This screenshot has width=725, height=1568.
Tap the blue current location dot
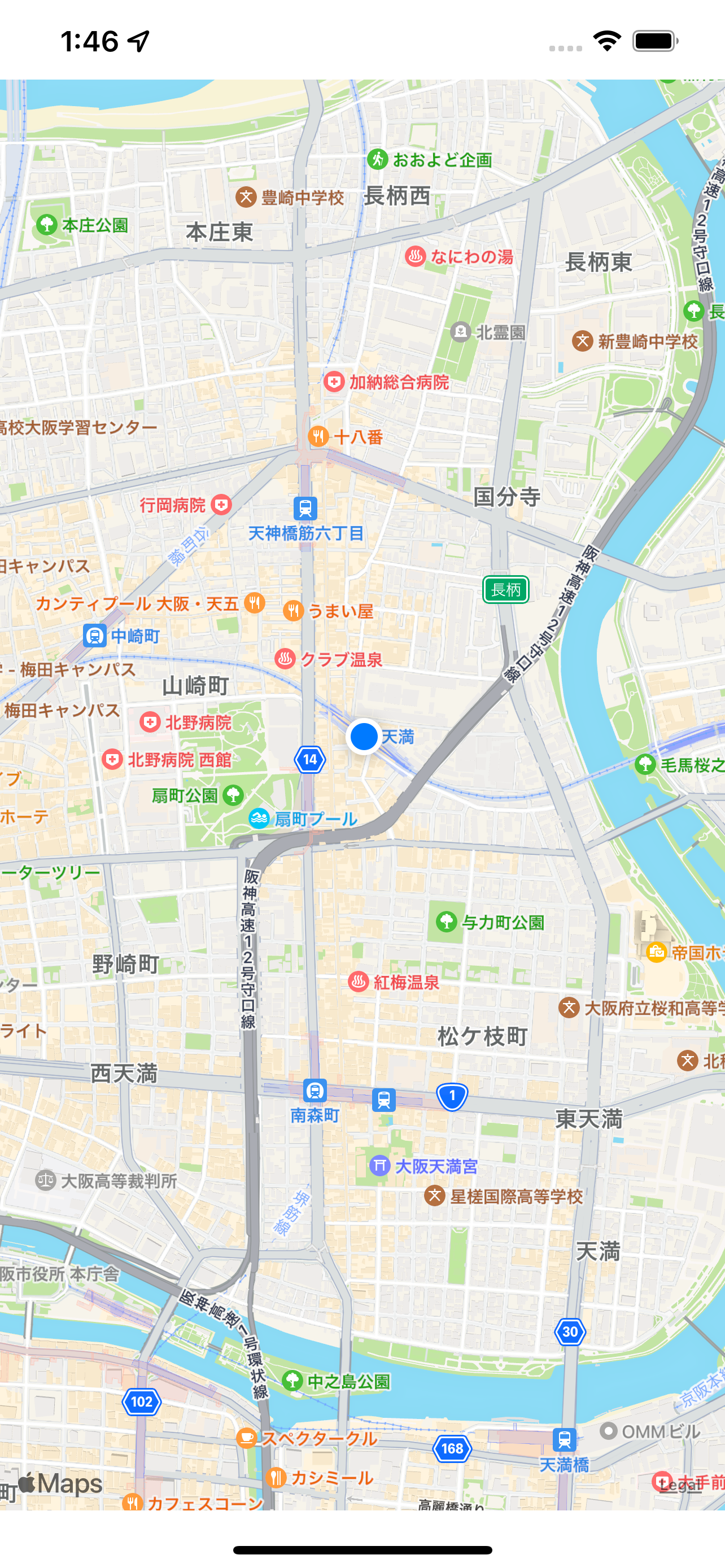364,737
